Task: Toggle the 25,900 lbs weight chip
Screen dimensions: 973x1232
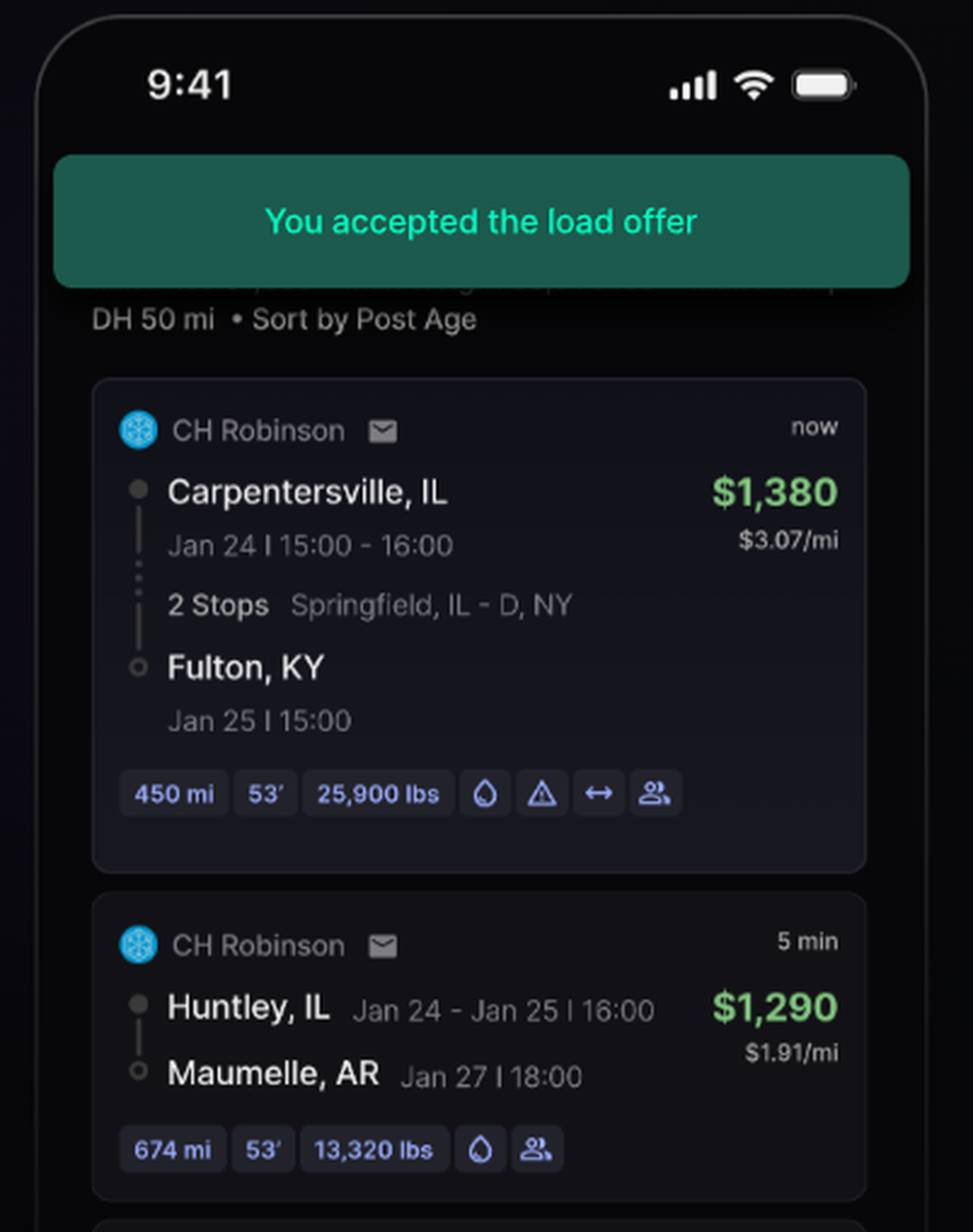Action: coord(378,793)
